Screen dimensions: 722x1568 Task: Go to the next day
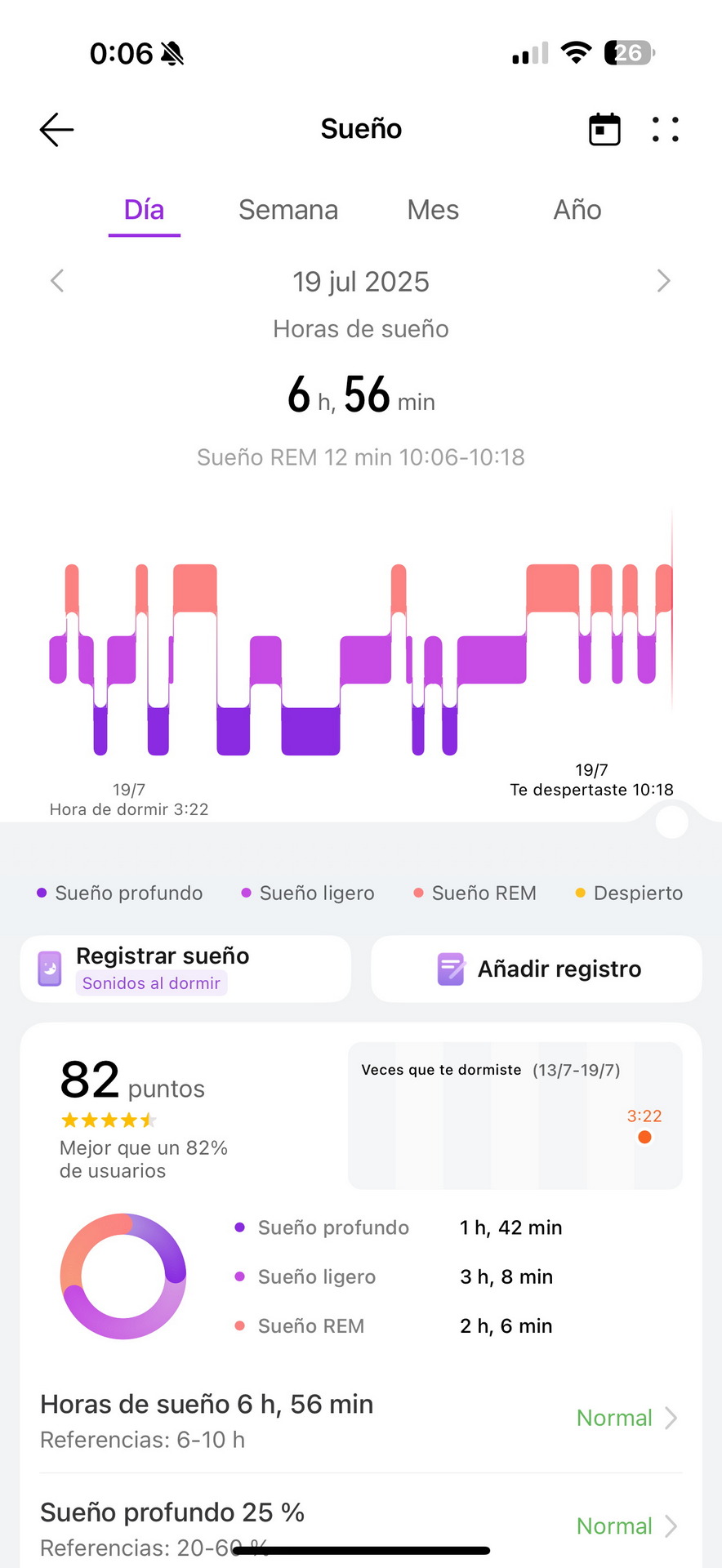(x=663, y=281)
